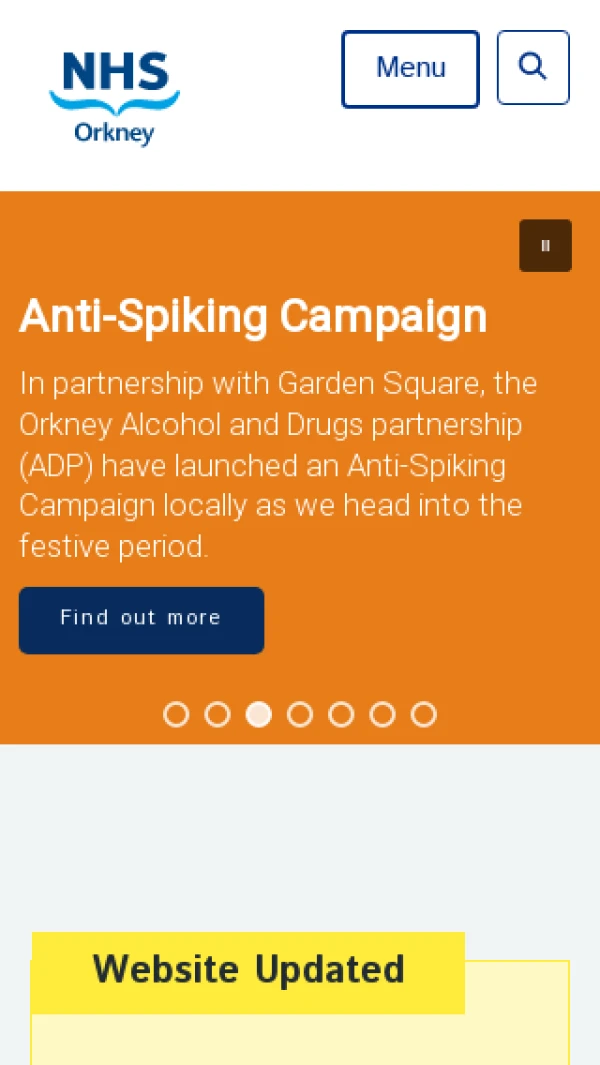
Task: Tap Find out more about Anti-Spiking Campaign
Action: [141, 620]
